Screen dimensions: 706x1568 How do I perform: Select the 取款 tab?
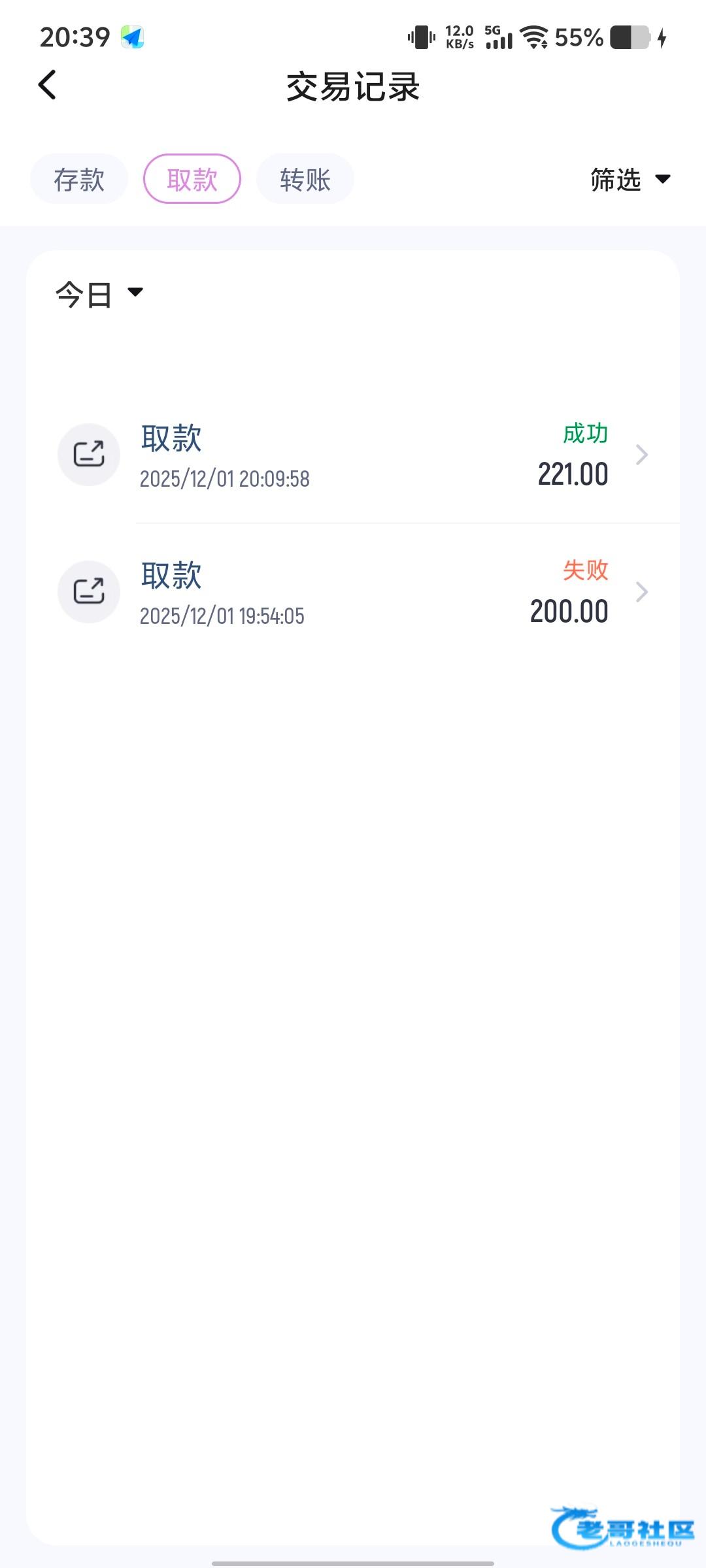[192, 179]
